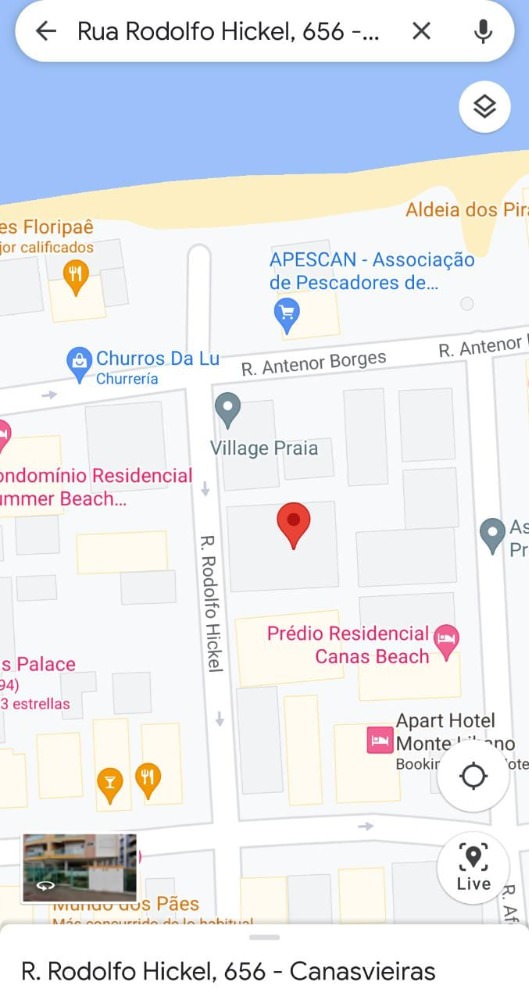Select the red dropped pin

pyautogui.click(x=293, y=525)
